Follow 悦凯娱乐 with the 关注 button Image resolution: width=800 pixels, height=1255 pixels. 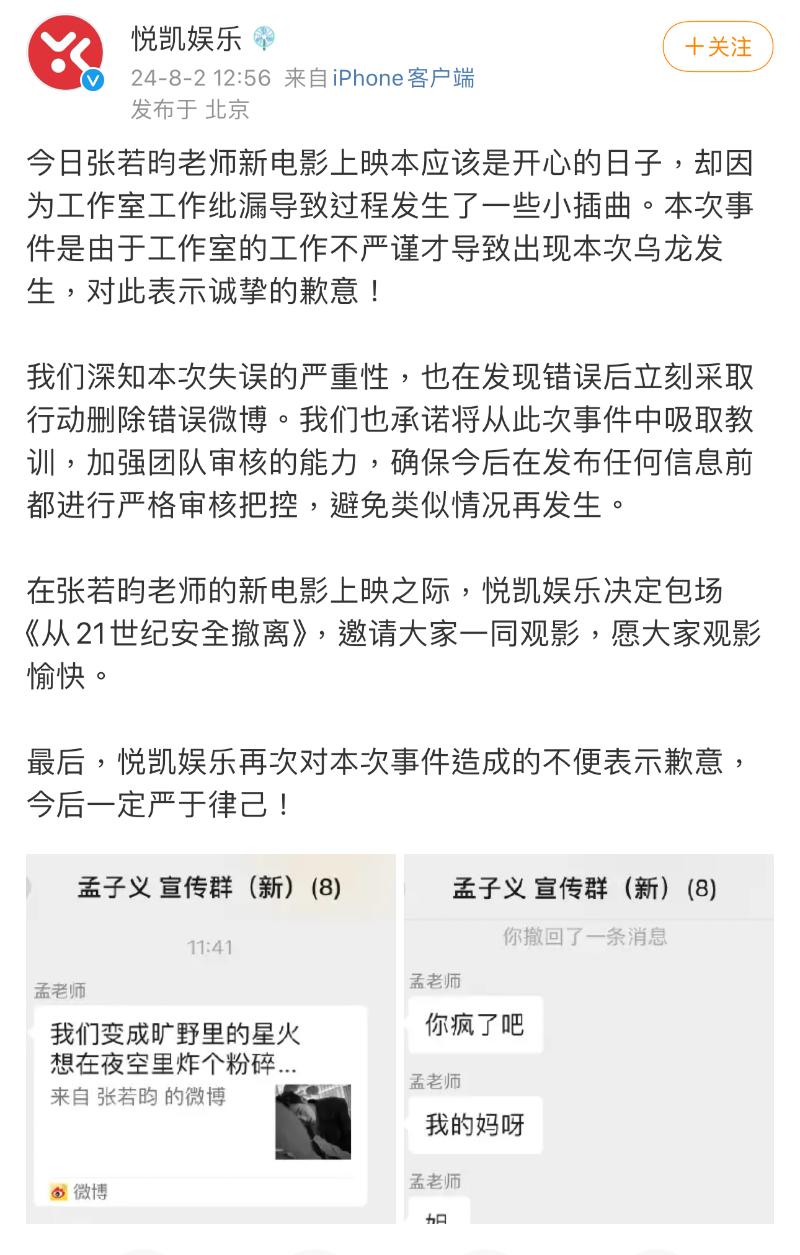tap(718, 47)
